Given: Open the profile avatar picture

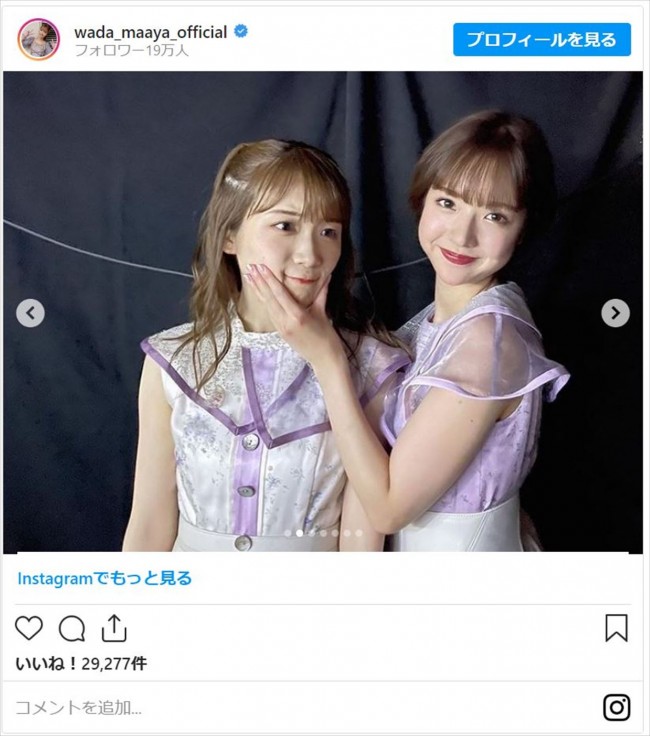Looking at the screenshot, I should pos(39,39).
